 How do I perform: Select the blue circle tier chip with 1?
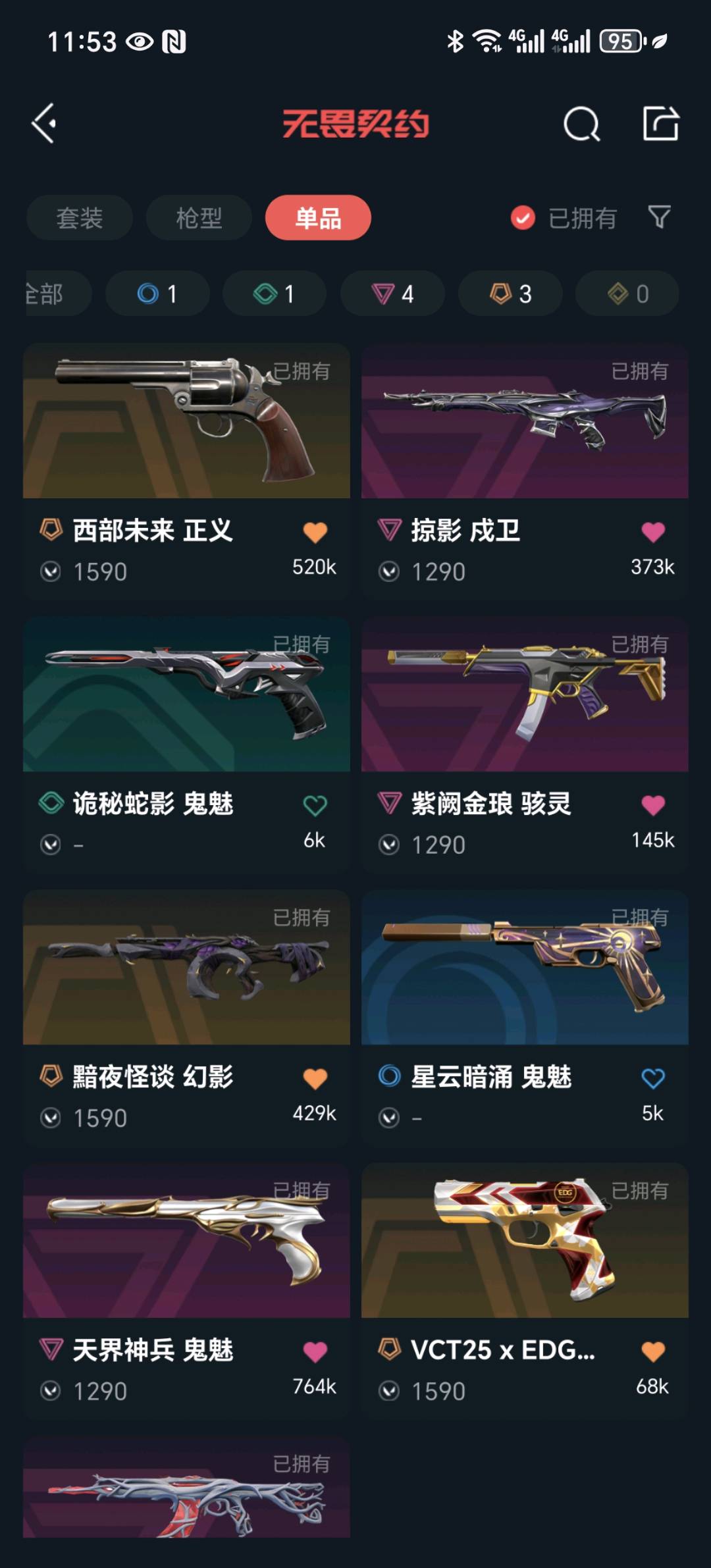point(157,294)
